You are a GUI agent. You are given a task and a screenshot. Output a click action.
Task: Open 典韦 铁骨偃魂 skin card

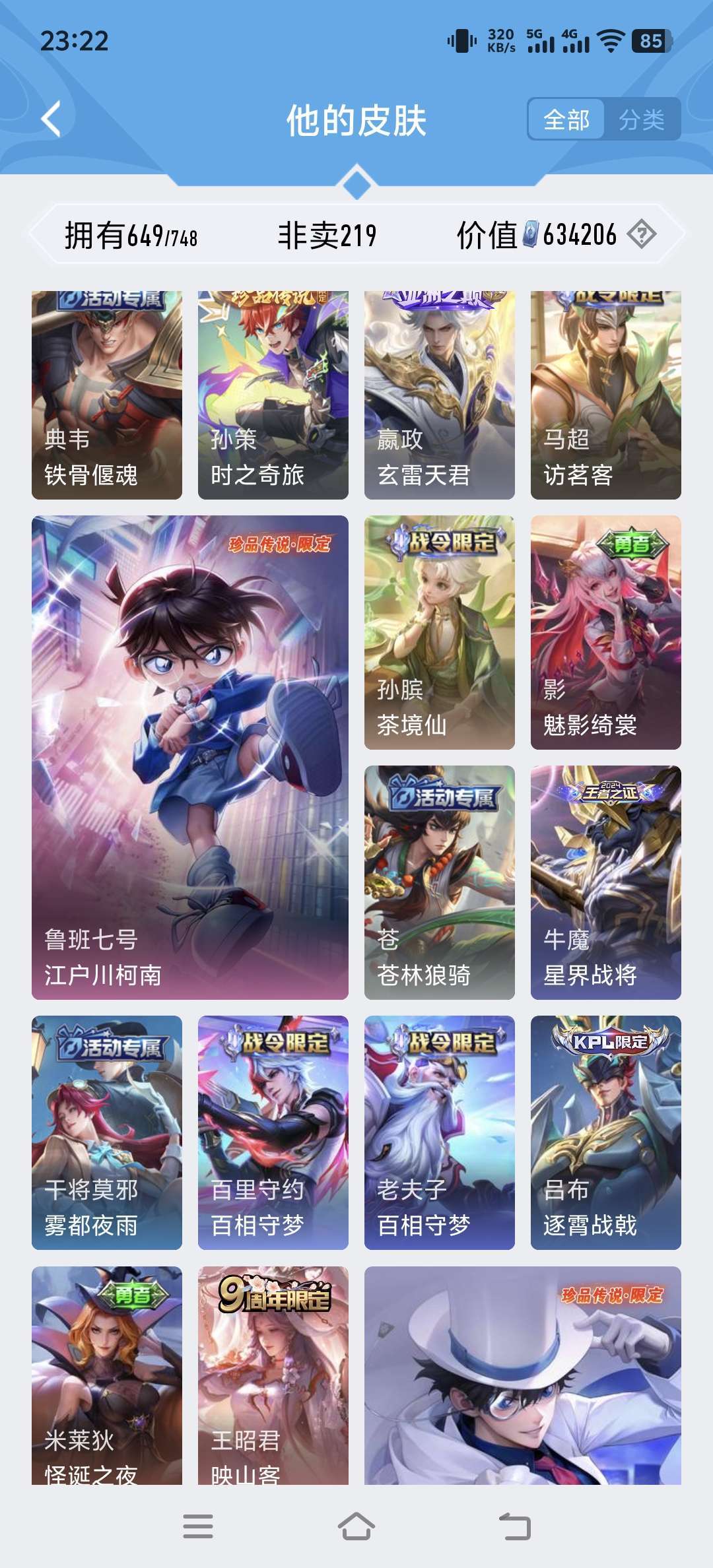[107, 396]
